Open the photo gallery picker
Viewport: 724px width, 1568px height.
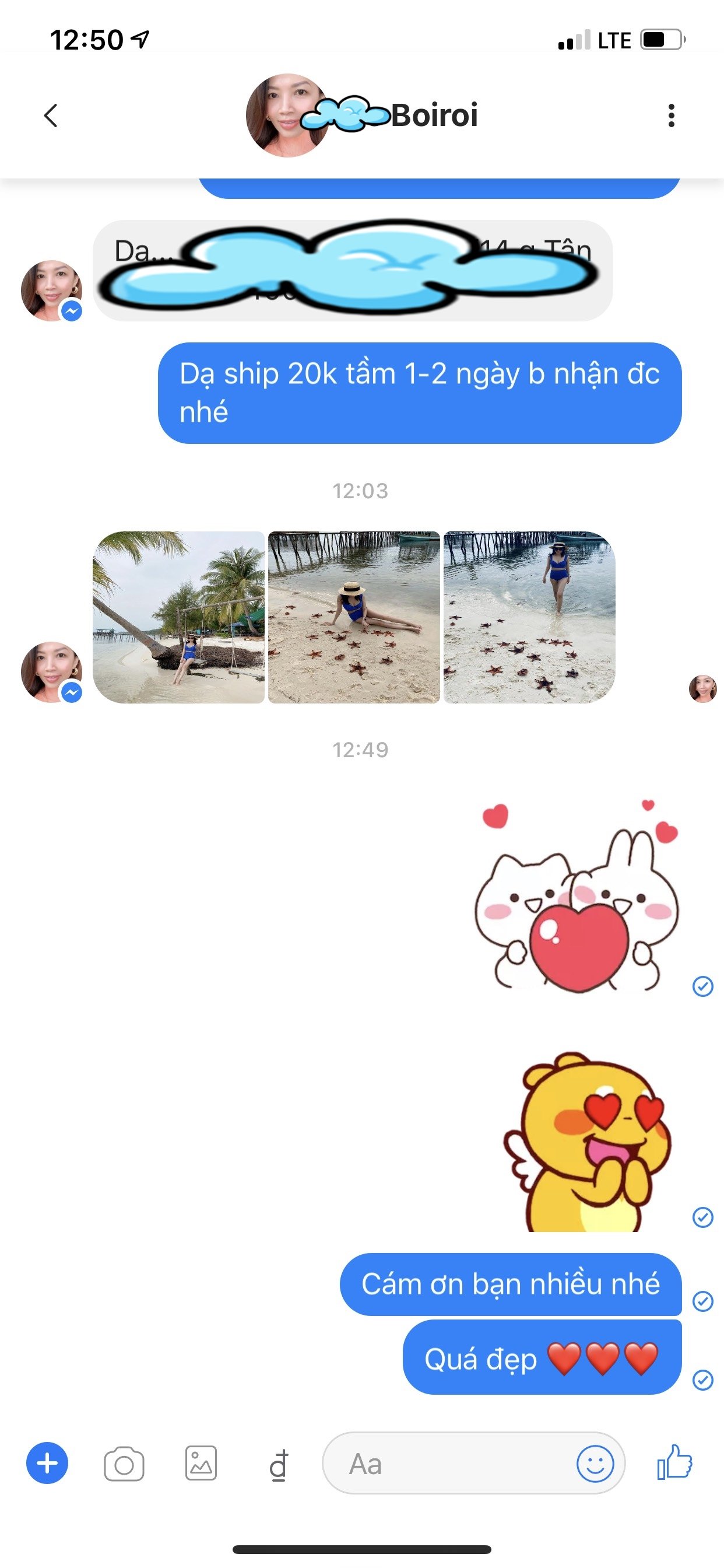201,1464
